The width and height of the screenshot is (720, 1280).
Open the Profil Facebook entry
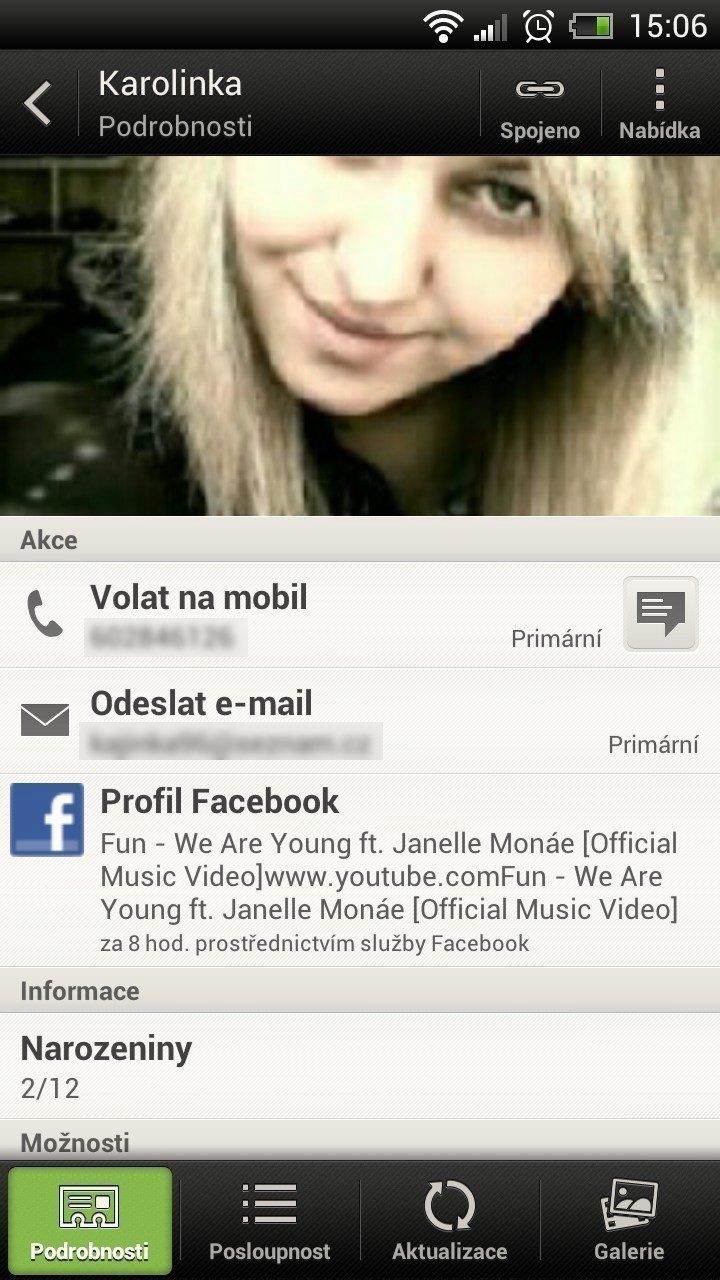[360, 870]
